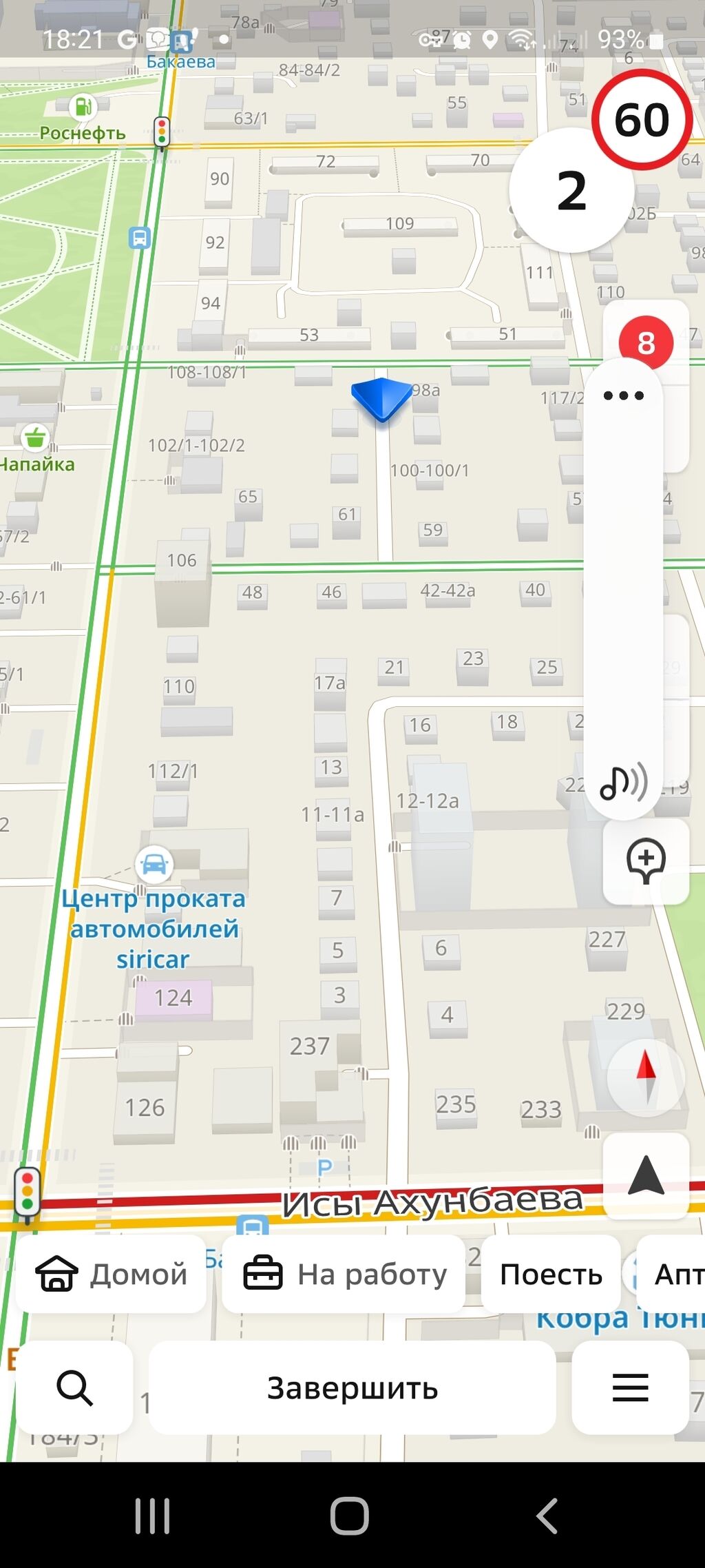The height and width of the screenshot is (1568, 705).
Task: Open recent apps from navigation bar
Action: coord(152,1516)
